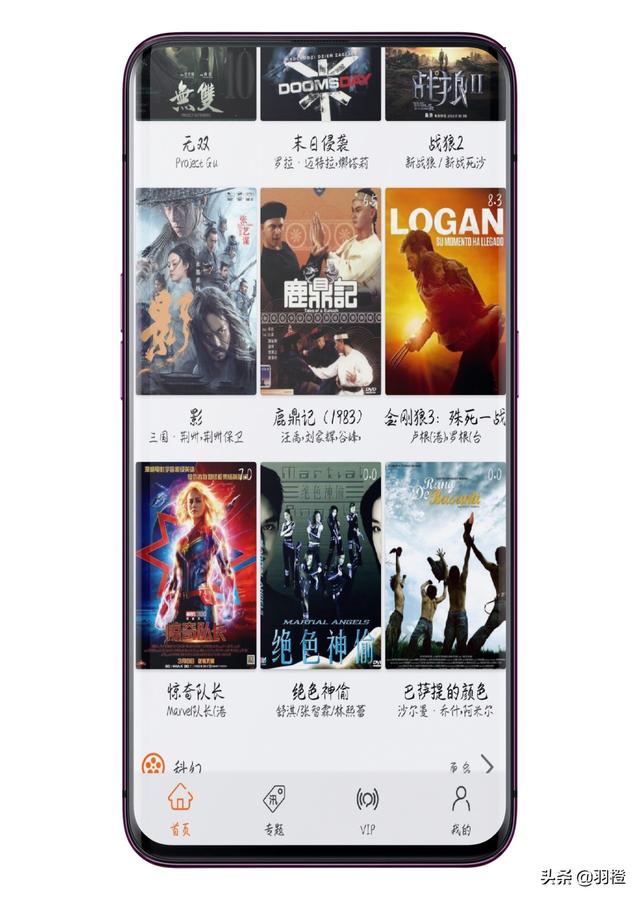Open 惊奇队长 Captain Marvel movie
Screen dimensions: 640x900
(196, 565)
